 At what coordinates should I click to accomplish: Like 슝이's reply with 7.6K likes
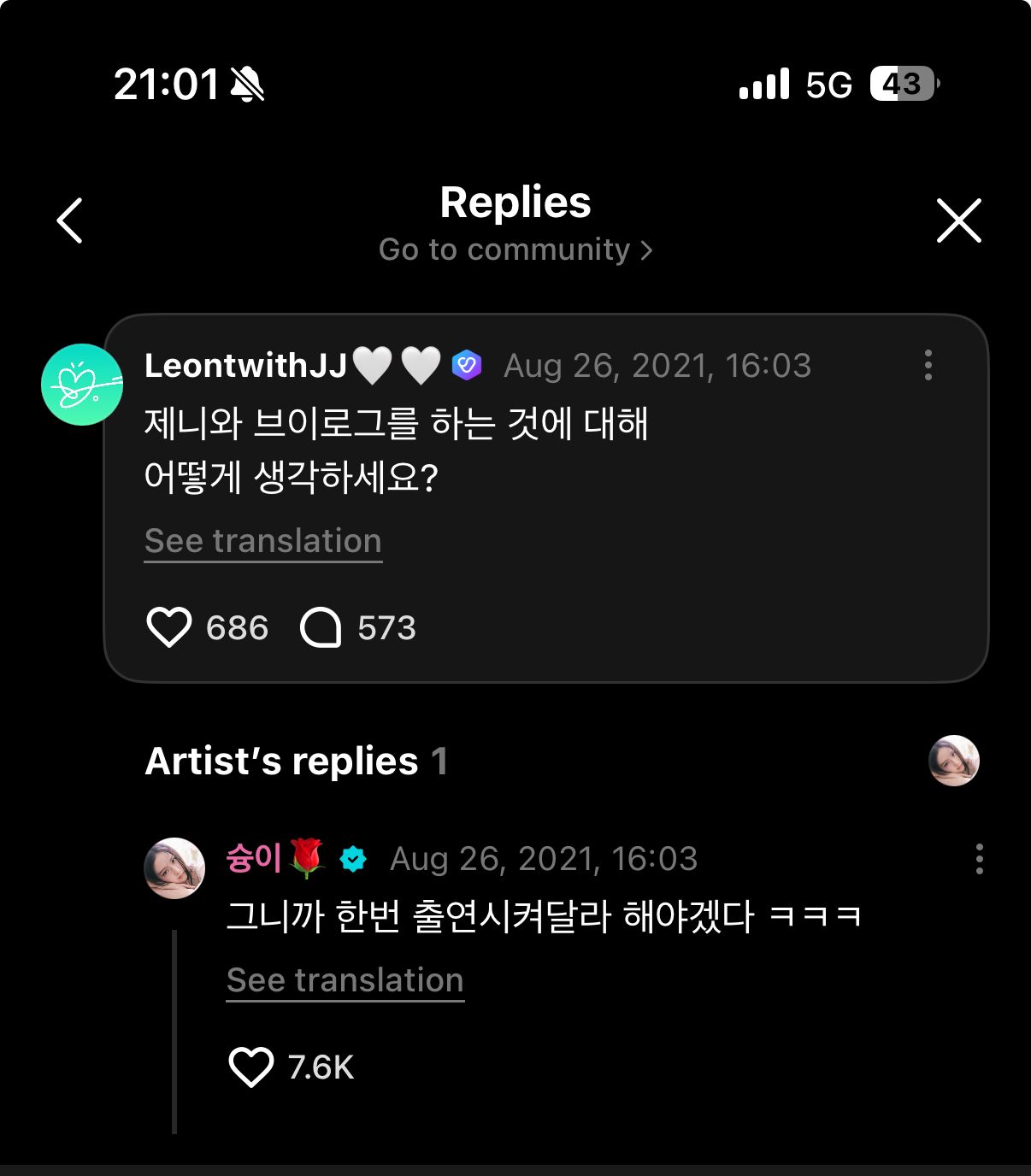click(251, 1067)
